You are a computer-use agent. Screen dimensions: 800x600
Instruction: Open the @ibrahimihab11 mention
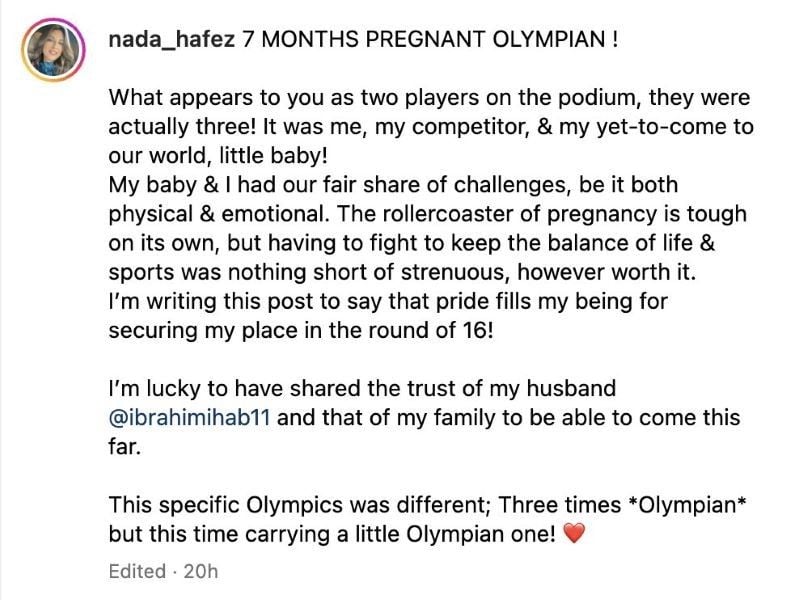(x=190, y=417)
